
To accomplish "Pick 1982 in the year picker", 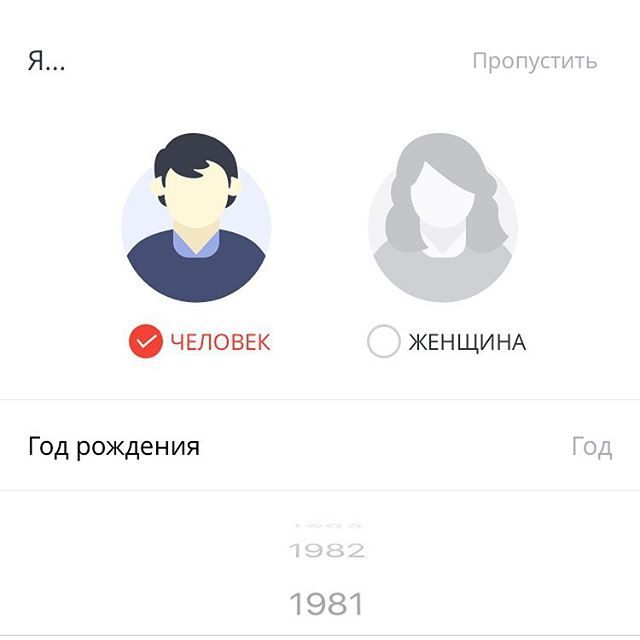I will pyautogui.click(x=327, y=551).
